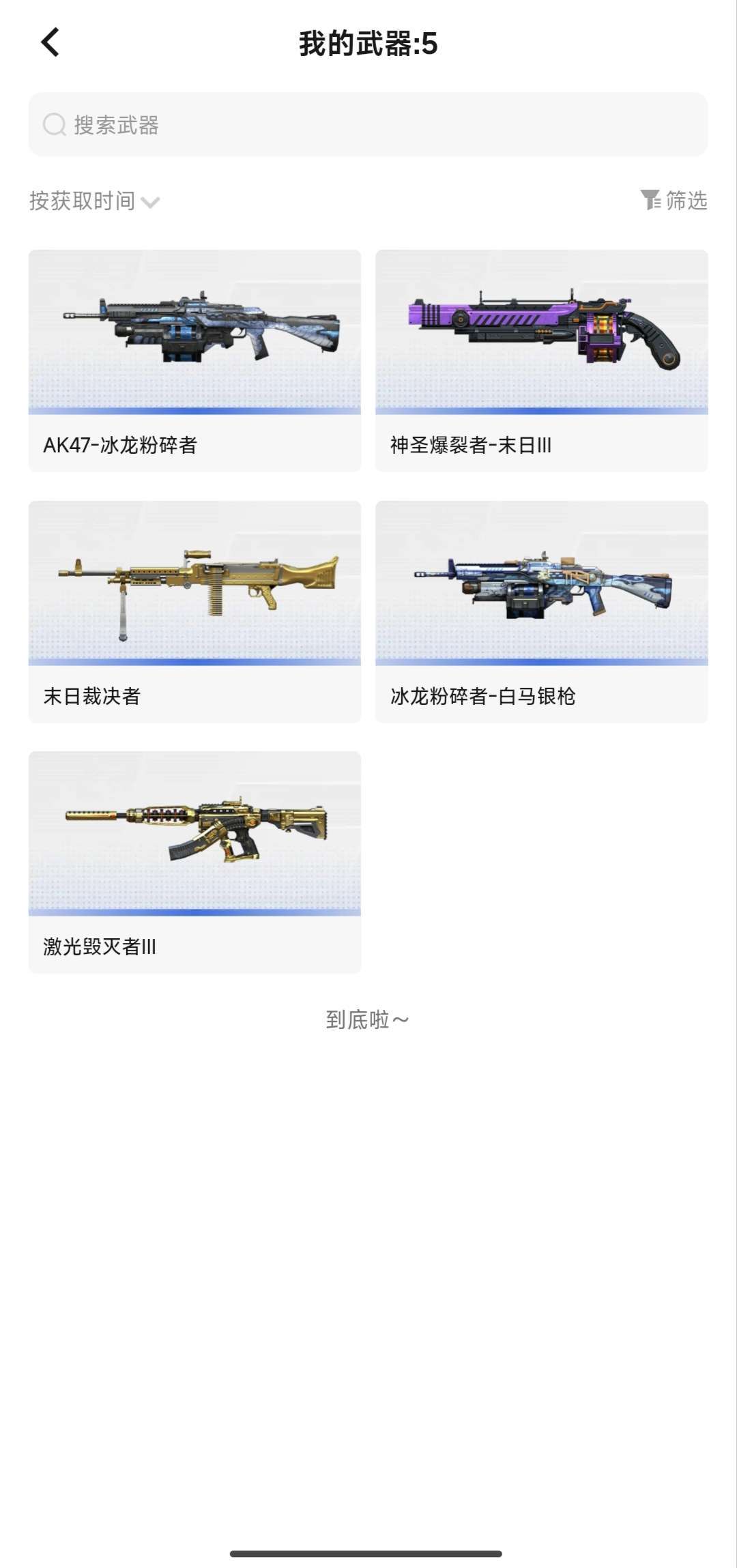Open the AK47-冰龙粉碎者 weapon card
The image size is (737, 1568).
pos(194,360)
